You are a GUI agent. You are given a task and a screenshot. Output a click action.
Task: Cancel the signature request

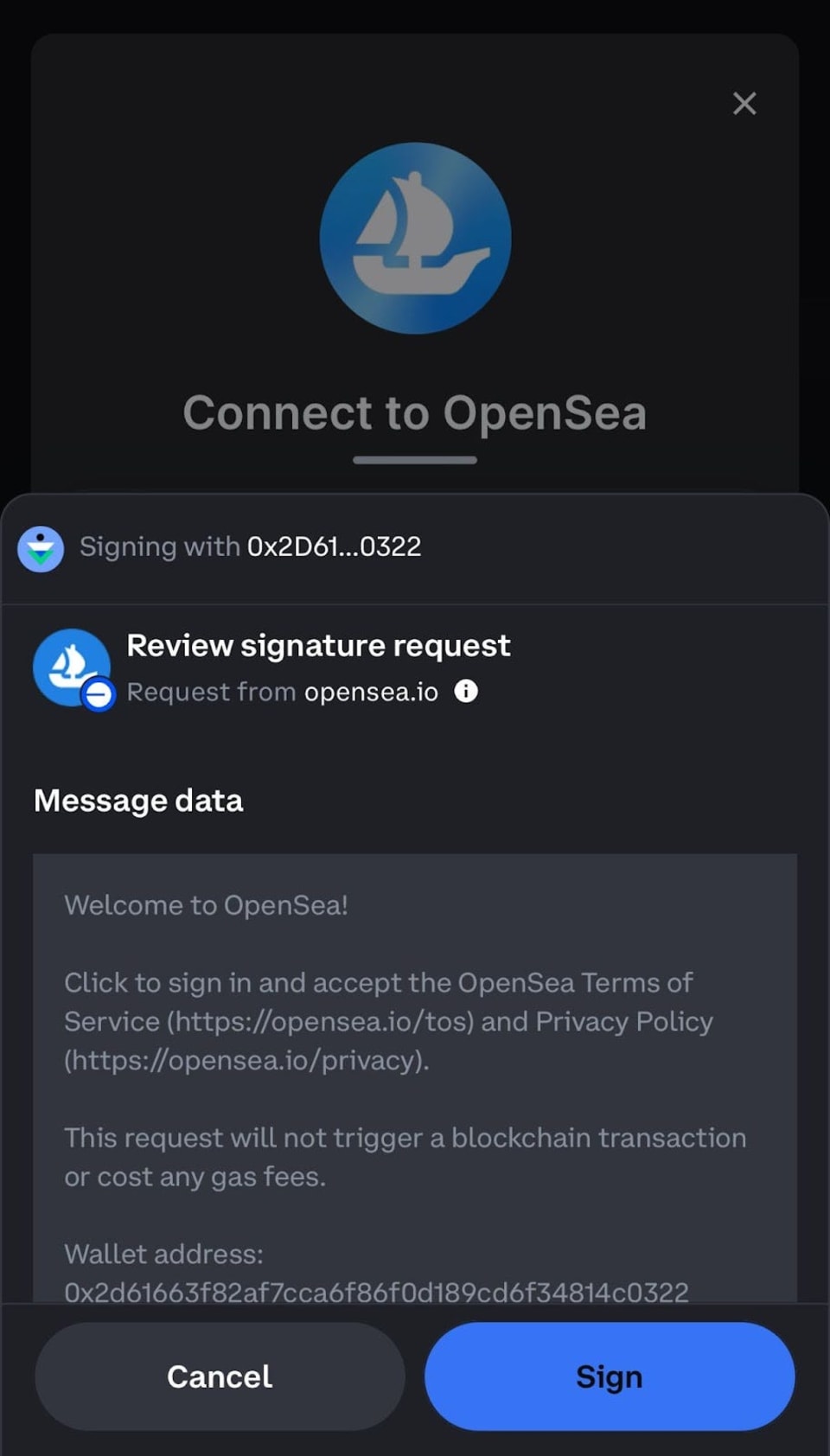[x=220, y=1376]
